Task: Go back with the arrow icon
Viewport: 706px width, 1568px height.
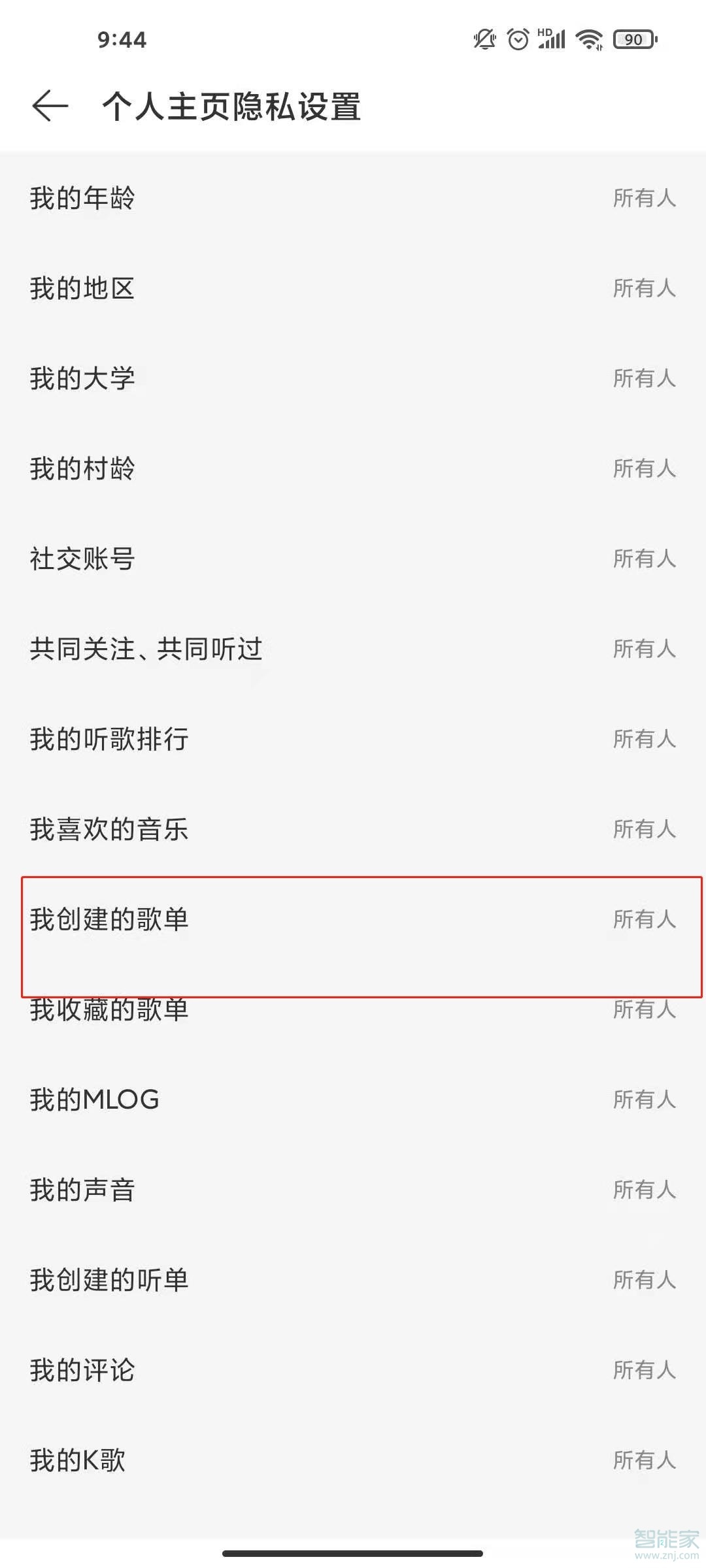Action: click(50, 106)
